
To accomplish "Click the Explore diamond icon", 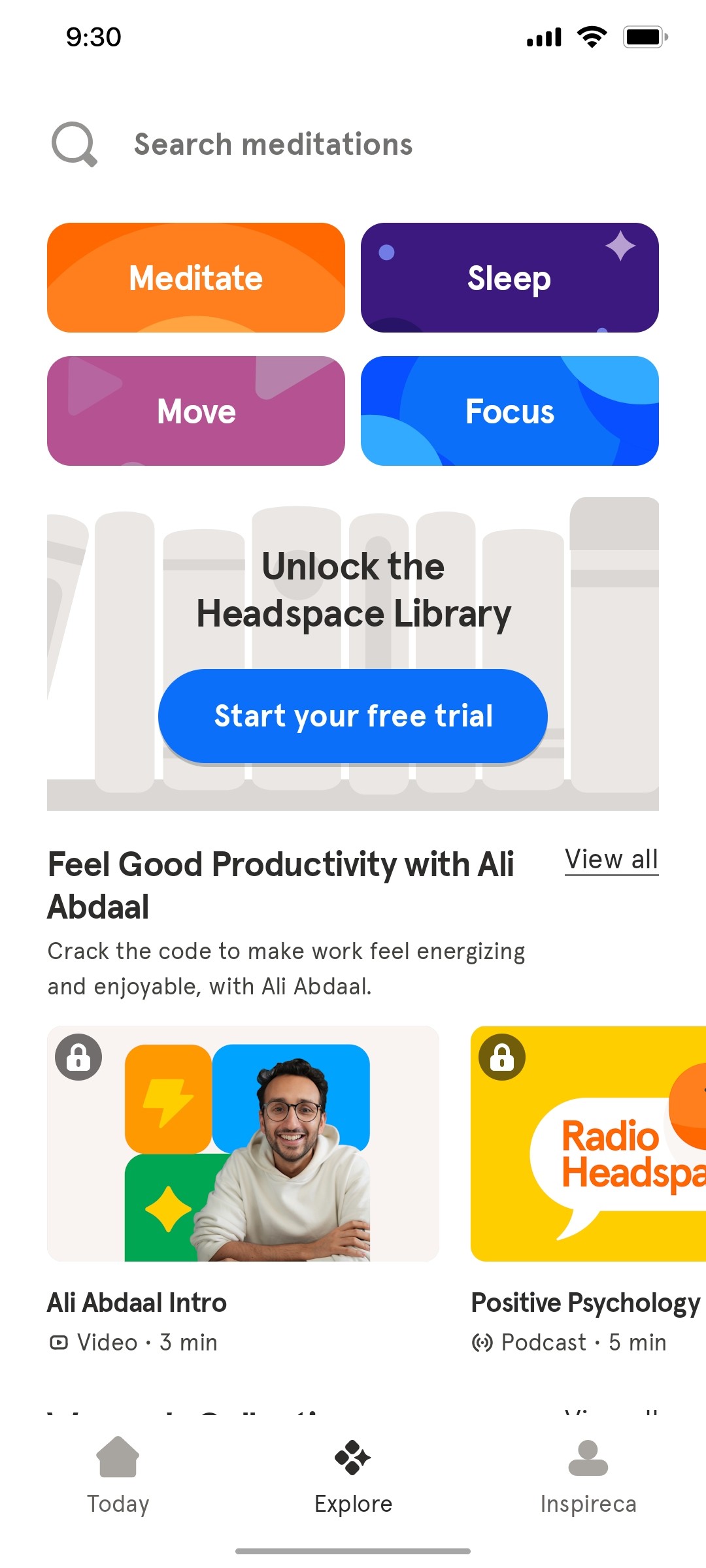I will (352, 1457).
